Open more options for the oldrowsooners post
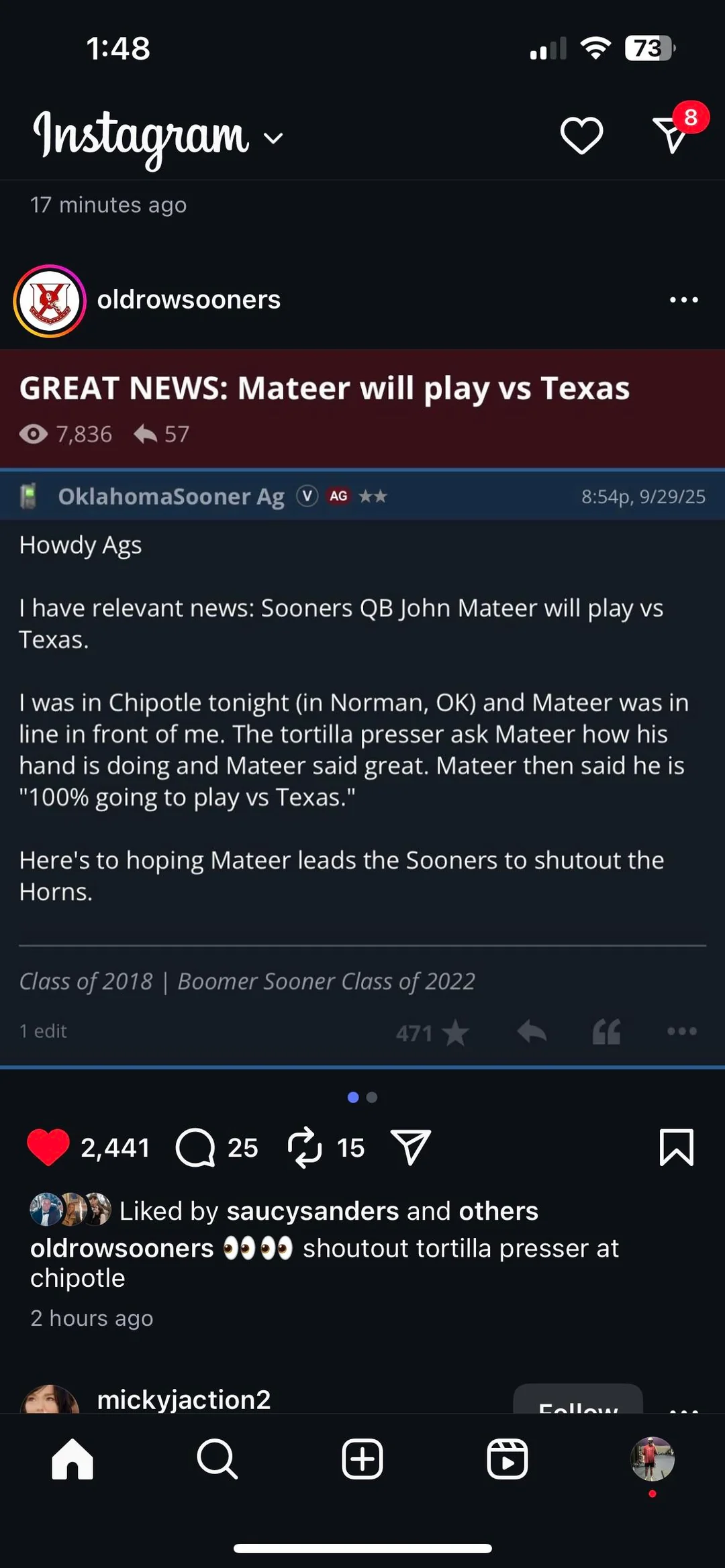The image size is (725, 1568). [683, 300]
